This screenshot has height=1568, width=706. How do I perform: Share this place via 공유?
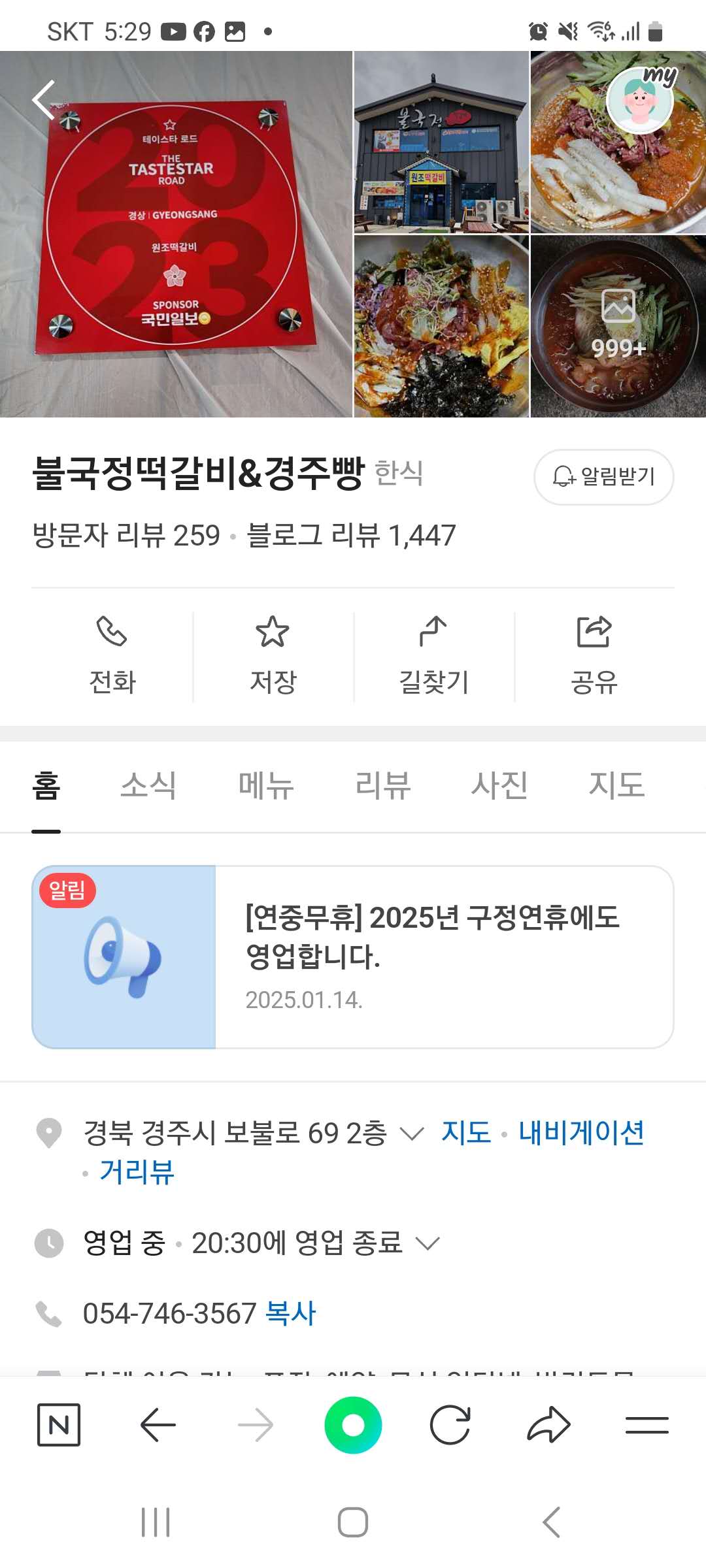pos(594,657)
